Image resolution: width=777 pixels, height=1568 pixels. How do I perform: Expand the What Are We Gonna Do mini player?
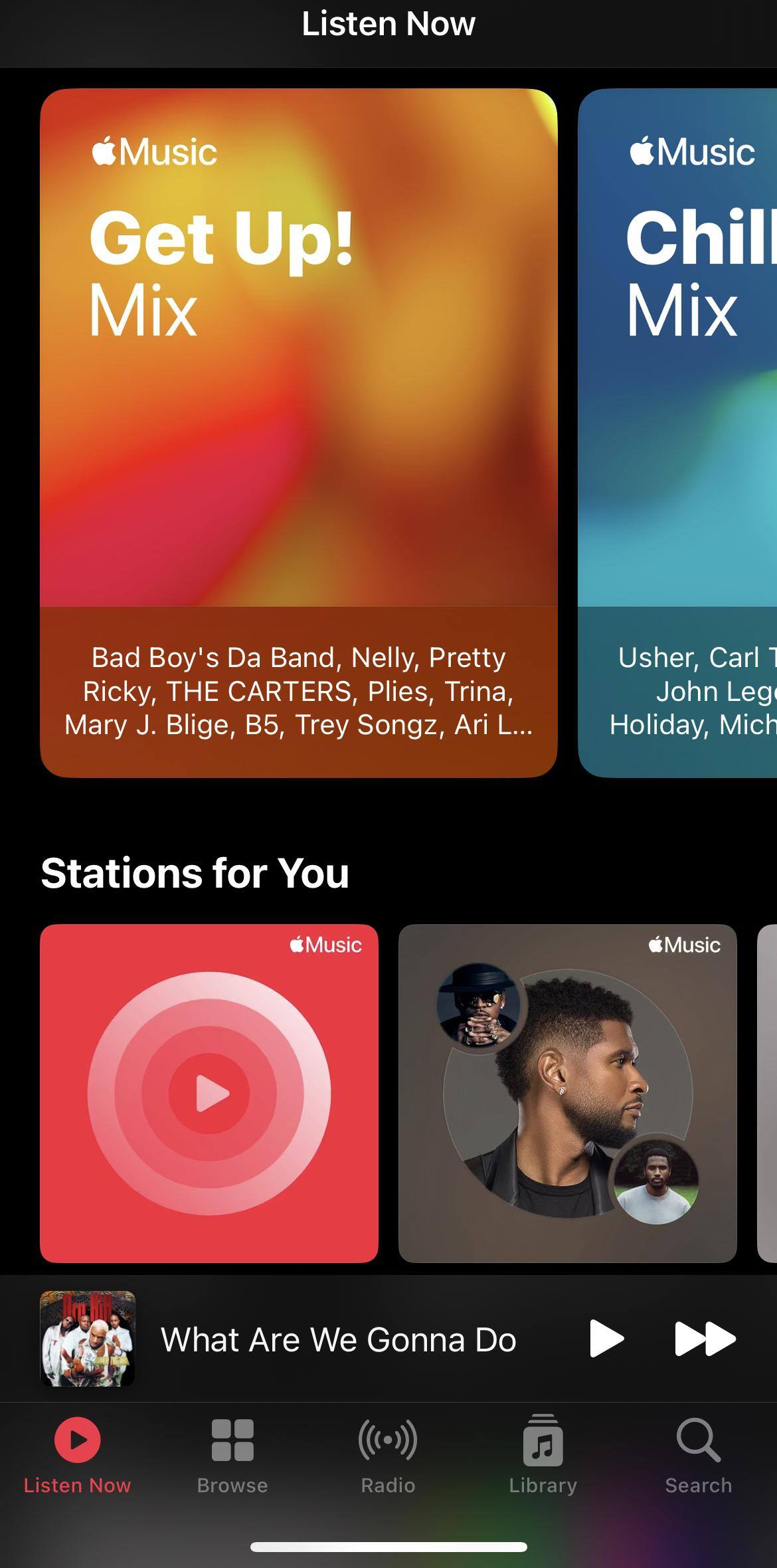pos(337,1339)
